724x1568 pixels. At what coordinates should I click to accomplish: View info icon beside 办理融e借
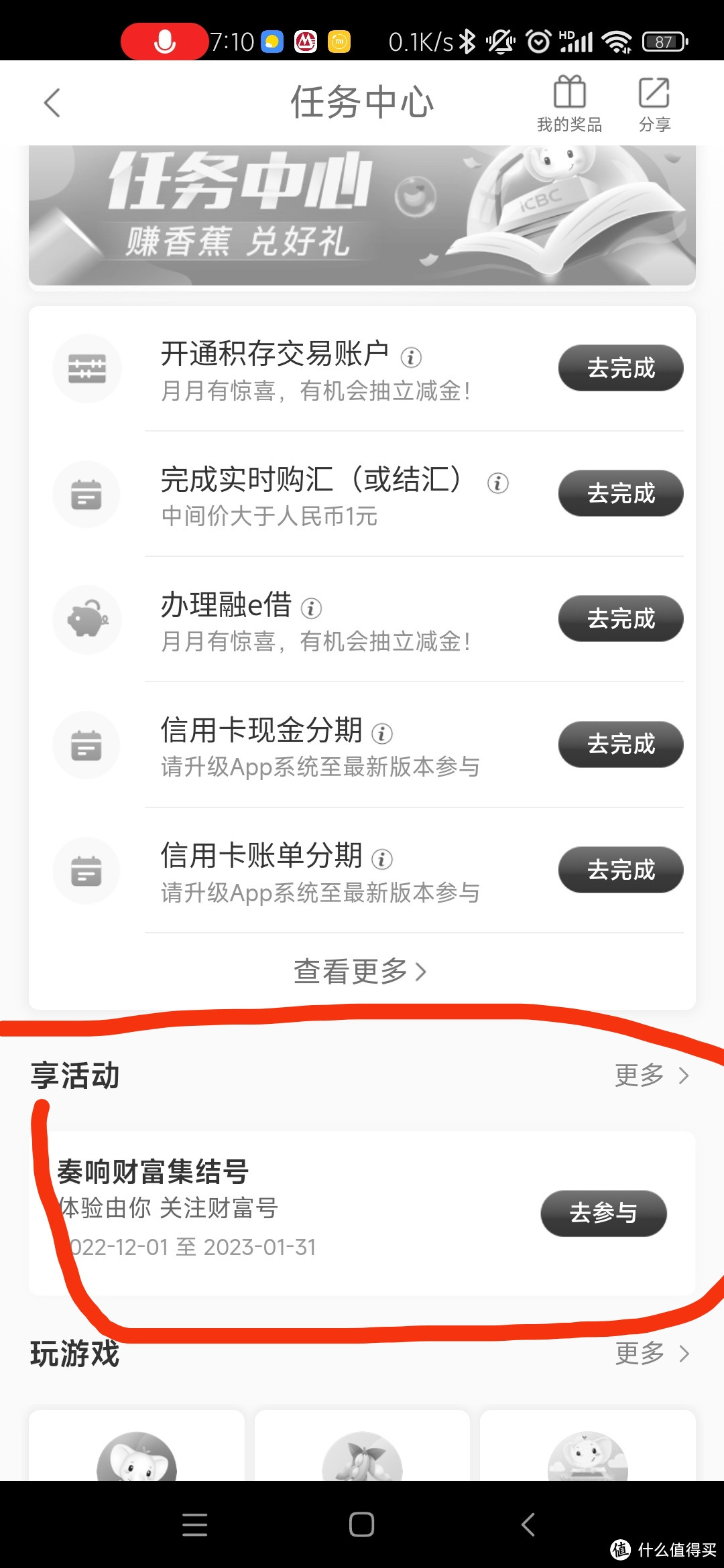311,608
